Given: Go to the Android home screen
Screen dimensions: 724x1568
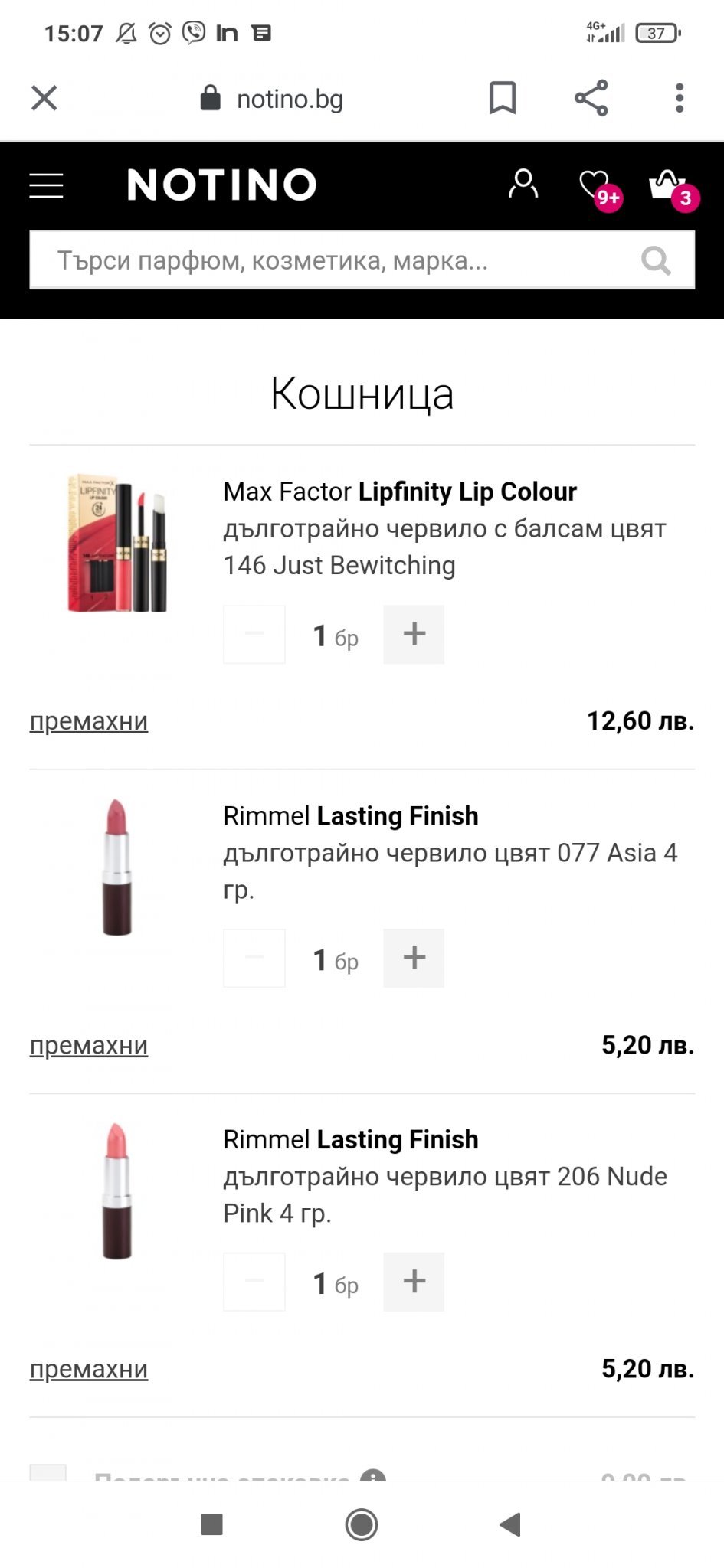Looking at the screenshot, I should tap(362, 1524).
